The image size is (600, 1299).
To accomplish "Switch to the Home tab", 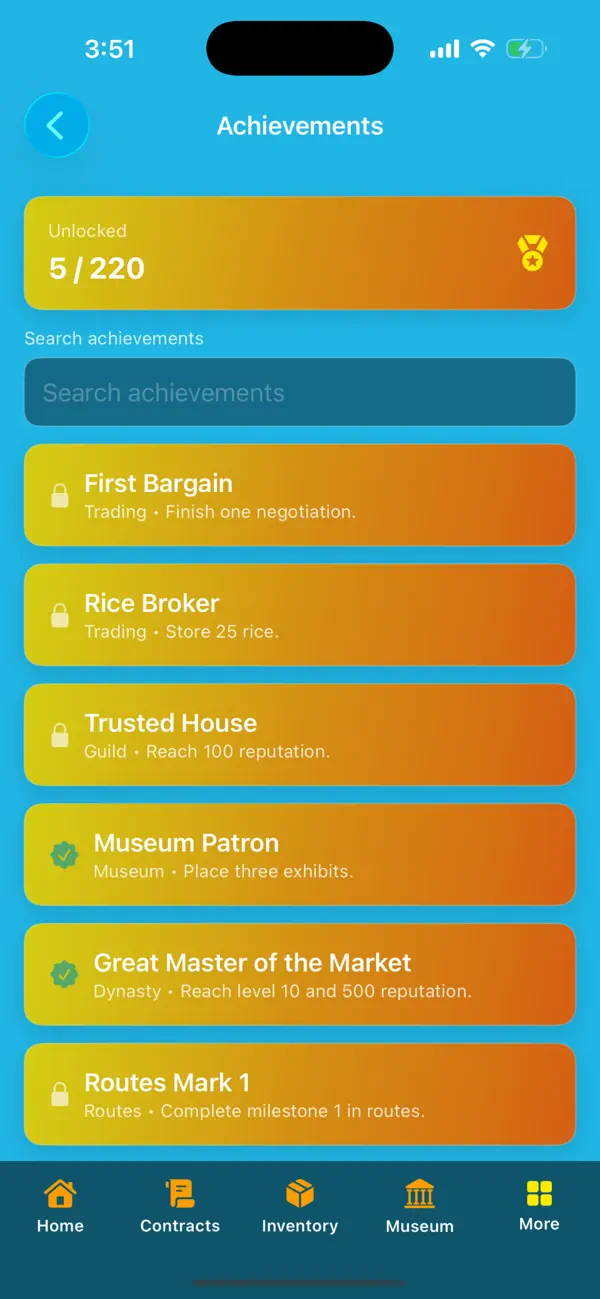I will (60, 1206).
